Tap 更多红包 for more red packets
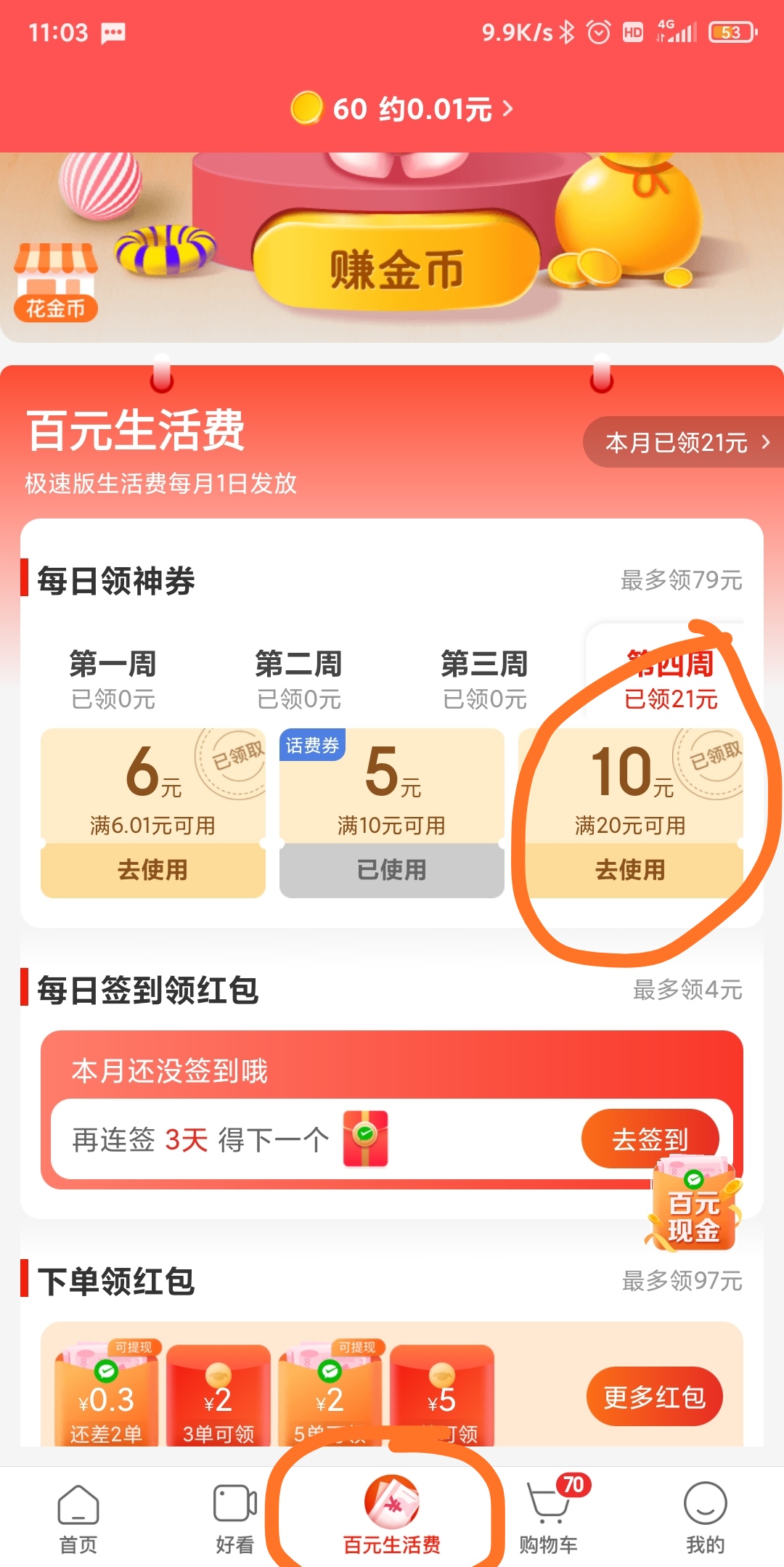 [x=653, y=1396]
